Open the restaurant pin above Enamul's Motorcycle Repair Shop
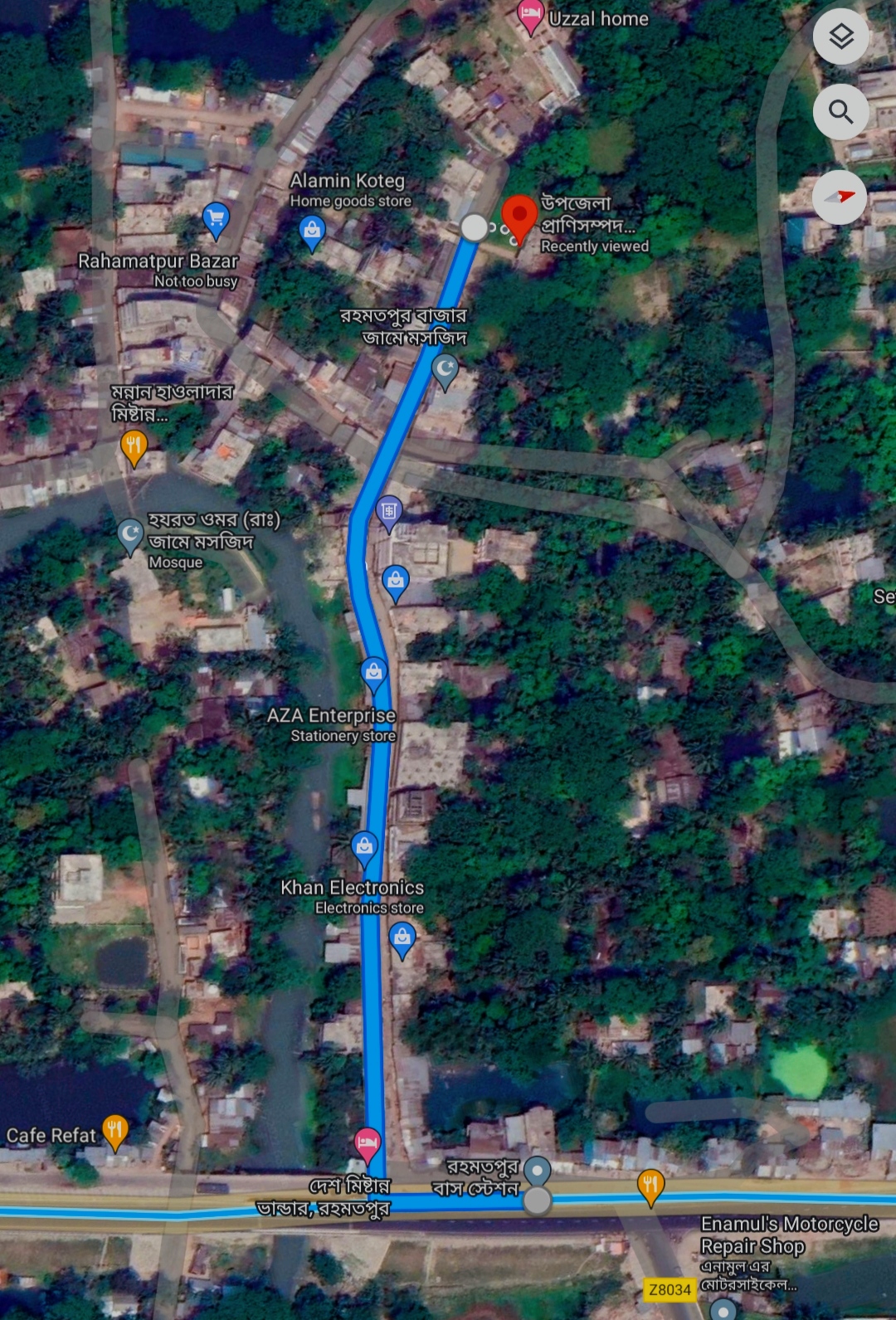896x1320 pixels. click(x=651, y=1185)
